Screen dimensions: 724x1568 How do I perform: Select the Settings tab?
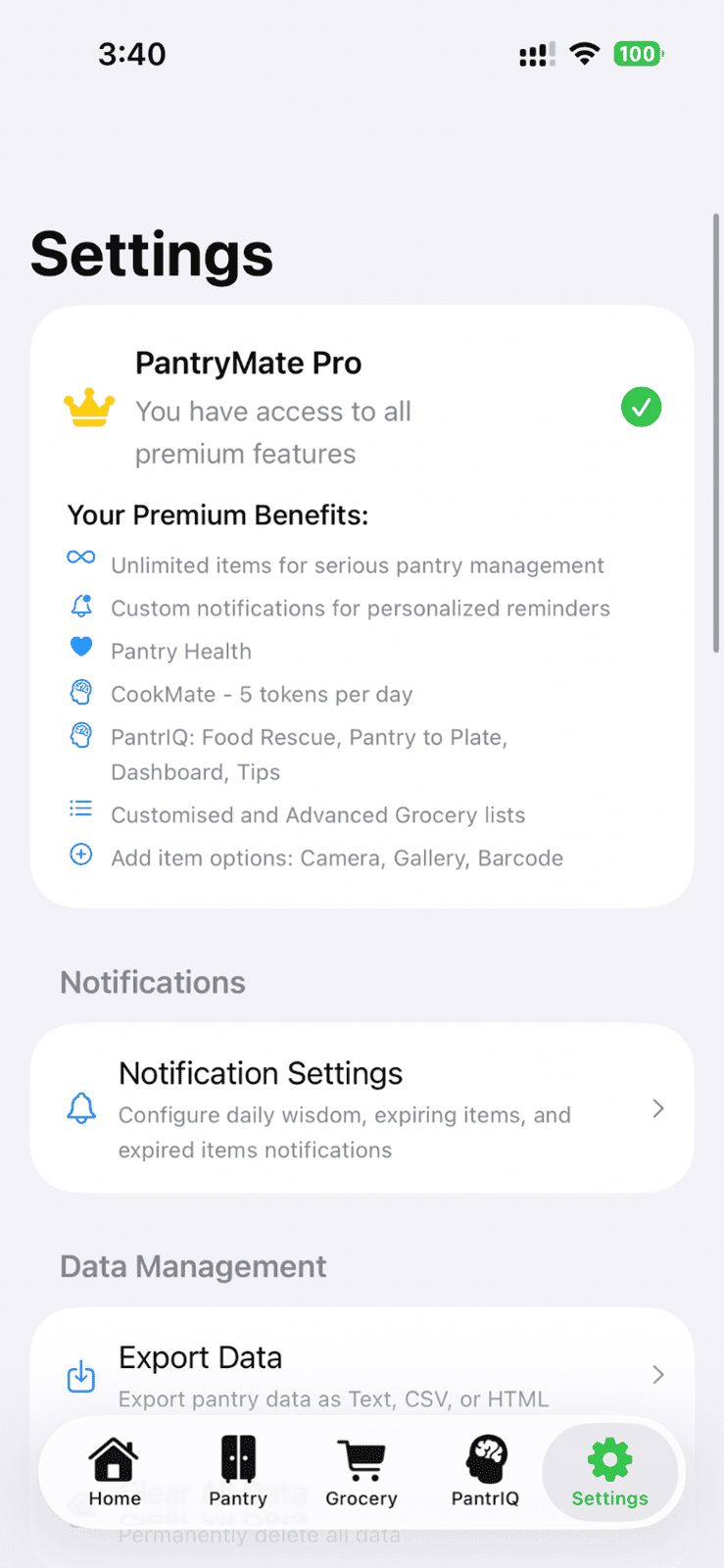tap(609, 1471)
